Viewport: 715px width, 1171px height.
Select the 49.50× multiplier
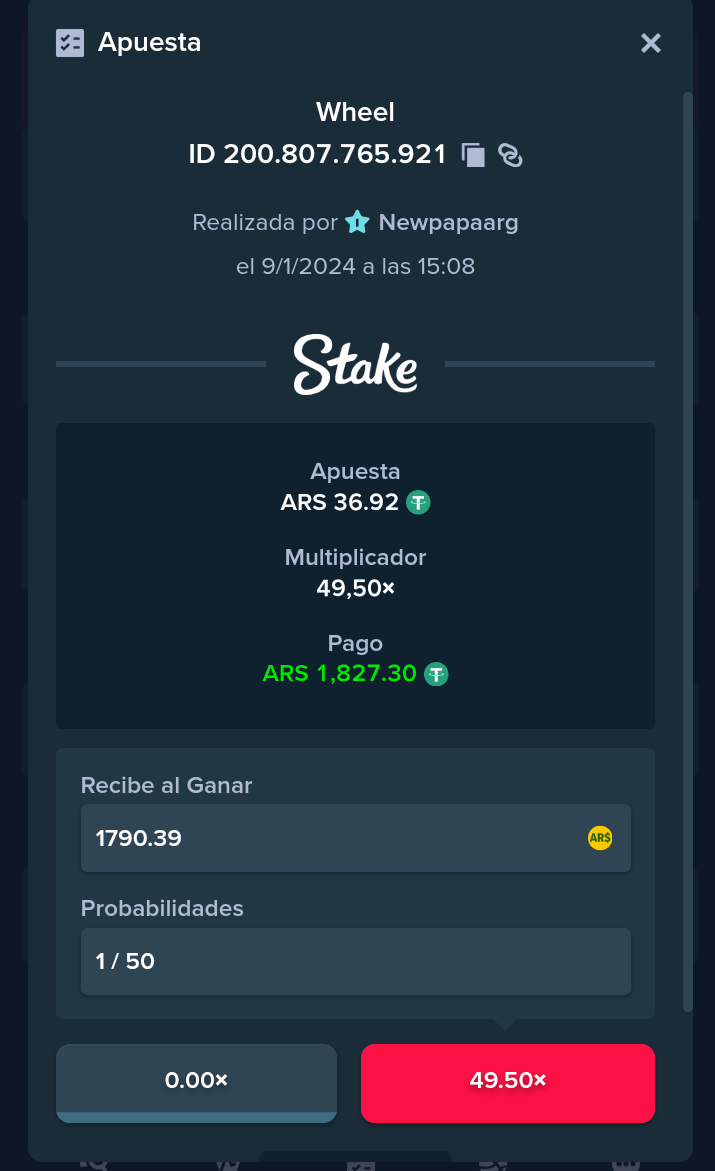508,1083
